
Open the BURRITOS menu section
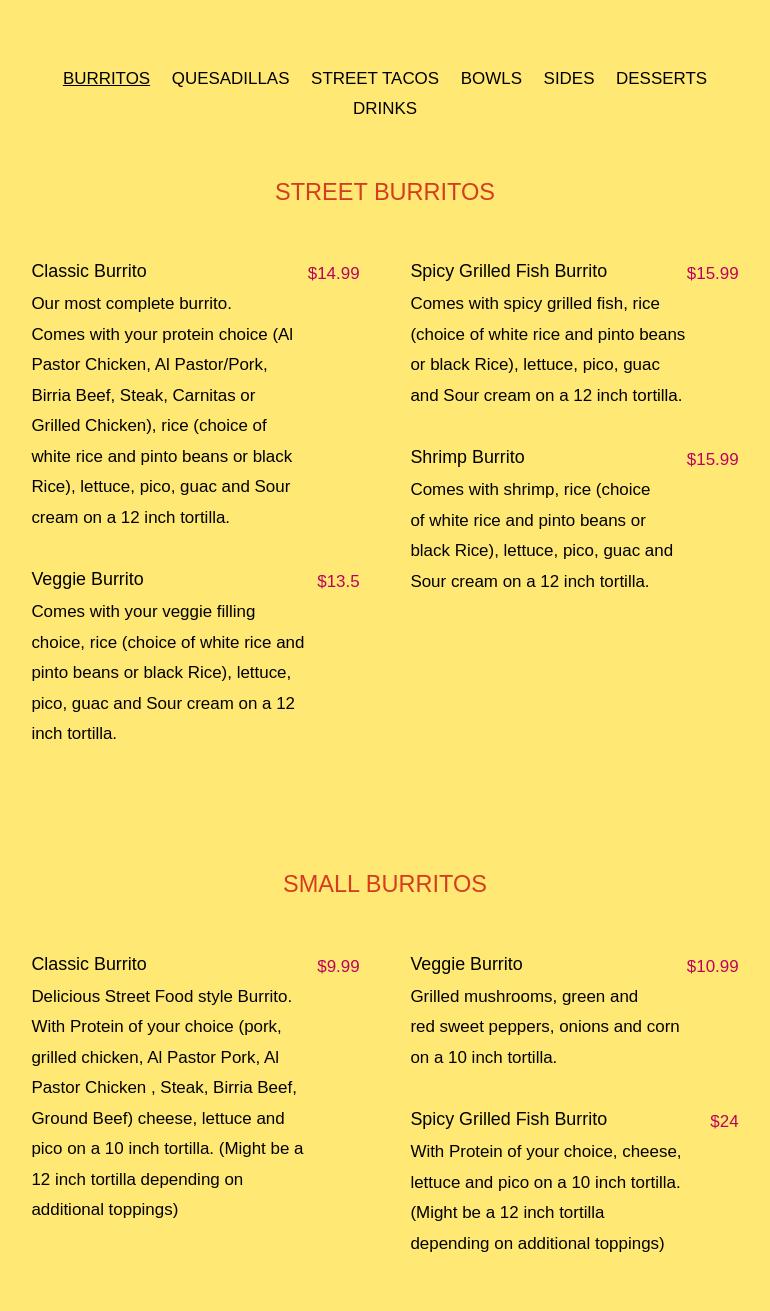point(106,78)
